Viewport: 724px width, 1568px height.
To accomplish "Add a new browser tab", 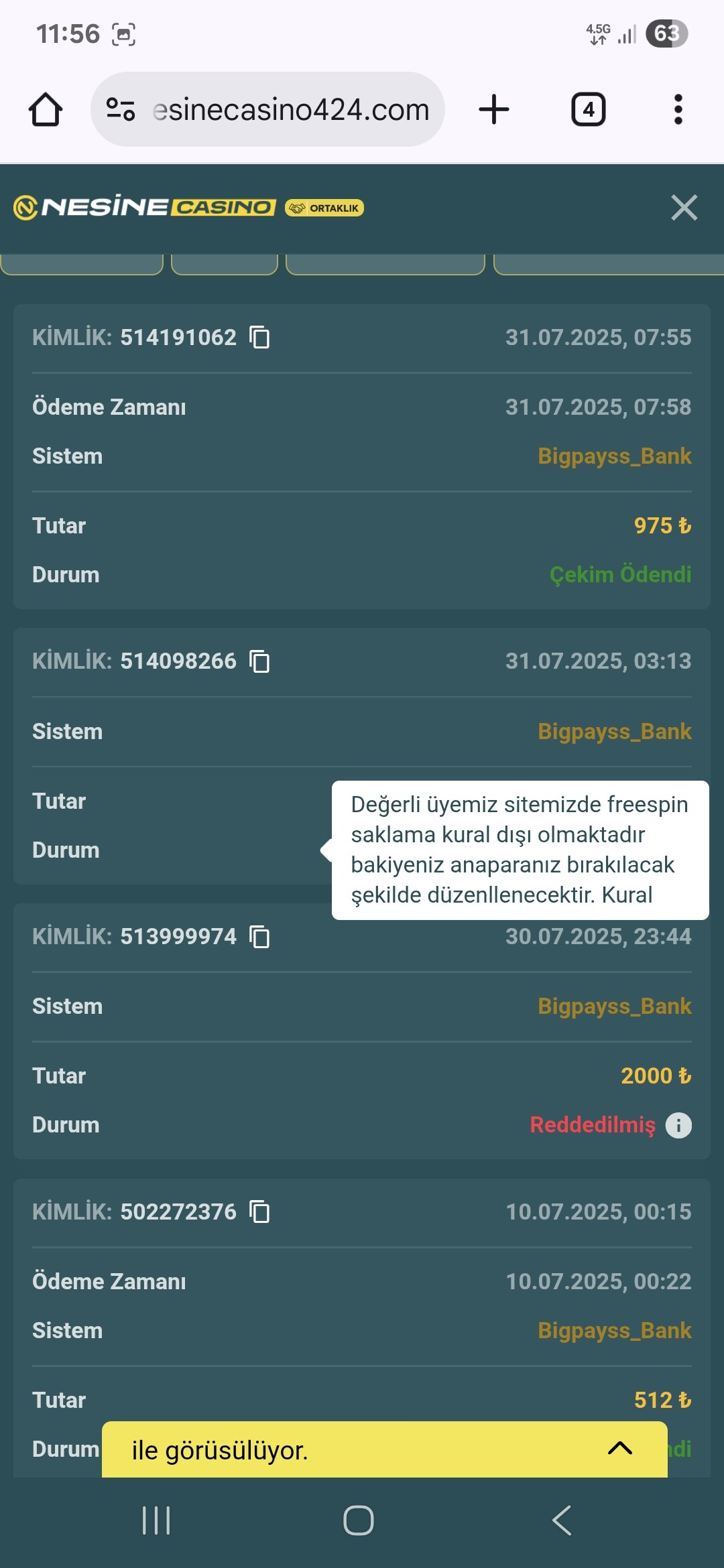I will 494,109.
